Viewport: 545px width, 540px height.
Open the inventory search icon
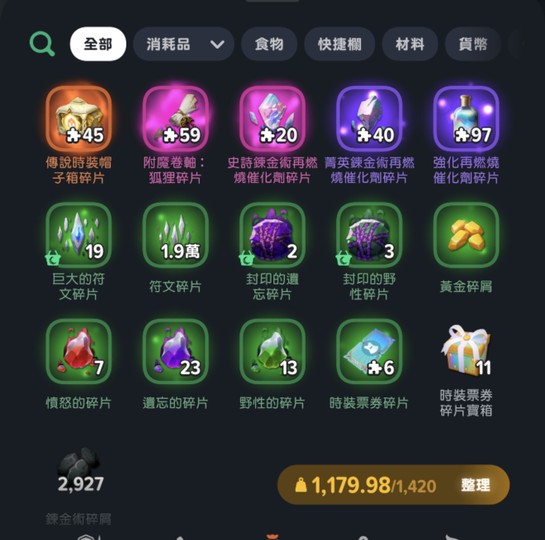click(x=42, y=44)
